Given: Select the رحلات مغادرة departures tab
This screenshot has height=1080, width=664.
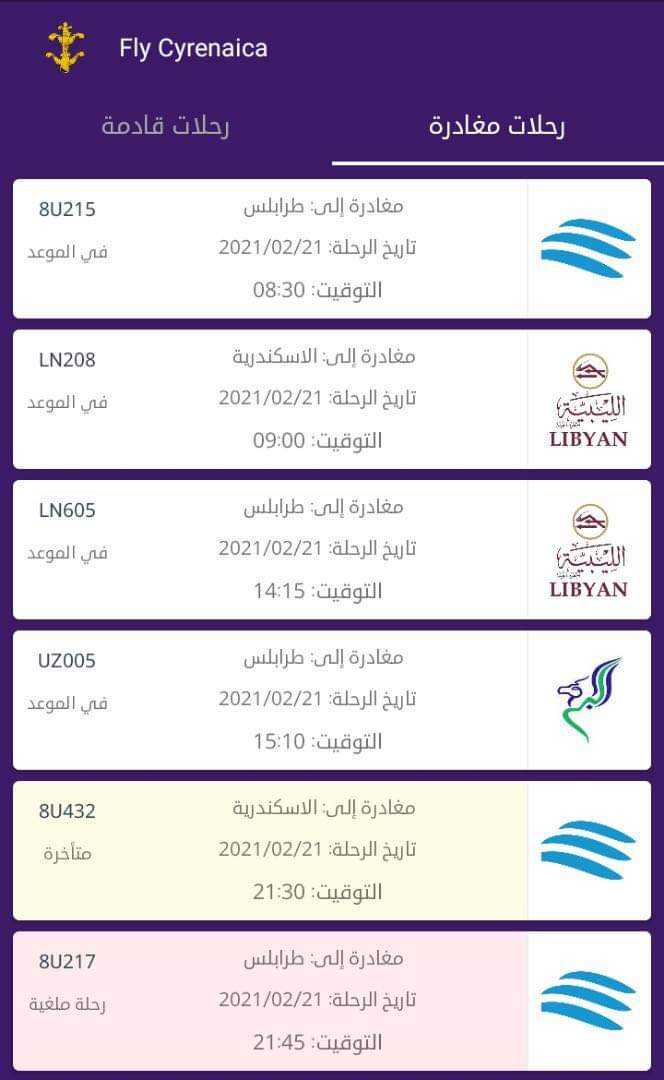Looking at the screenshot, I should pos(497,127).
